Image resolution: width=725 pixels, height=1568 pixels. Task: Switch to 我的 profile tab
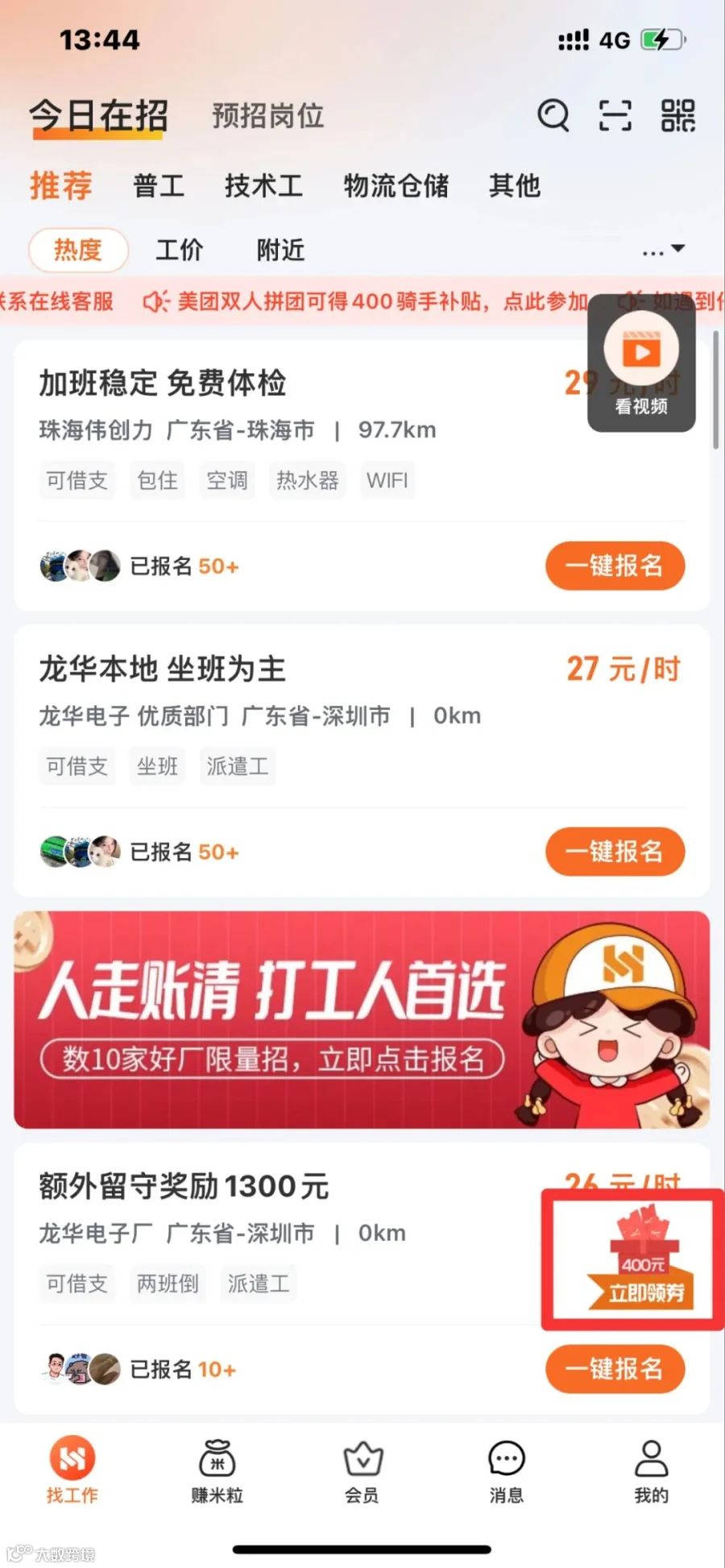pyautogui.click(x=651, y=1471)
